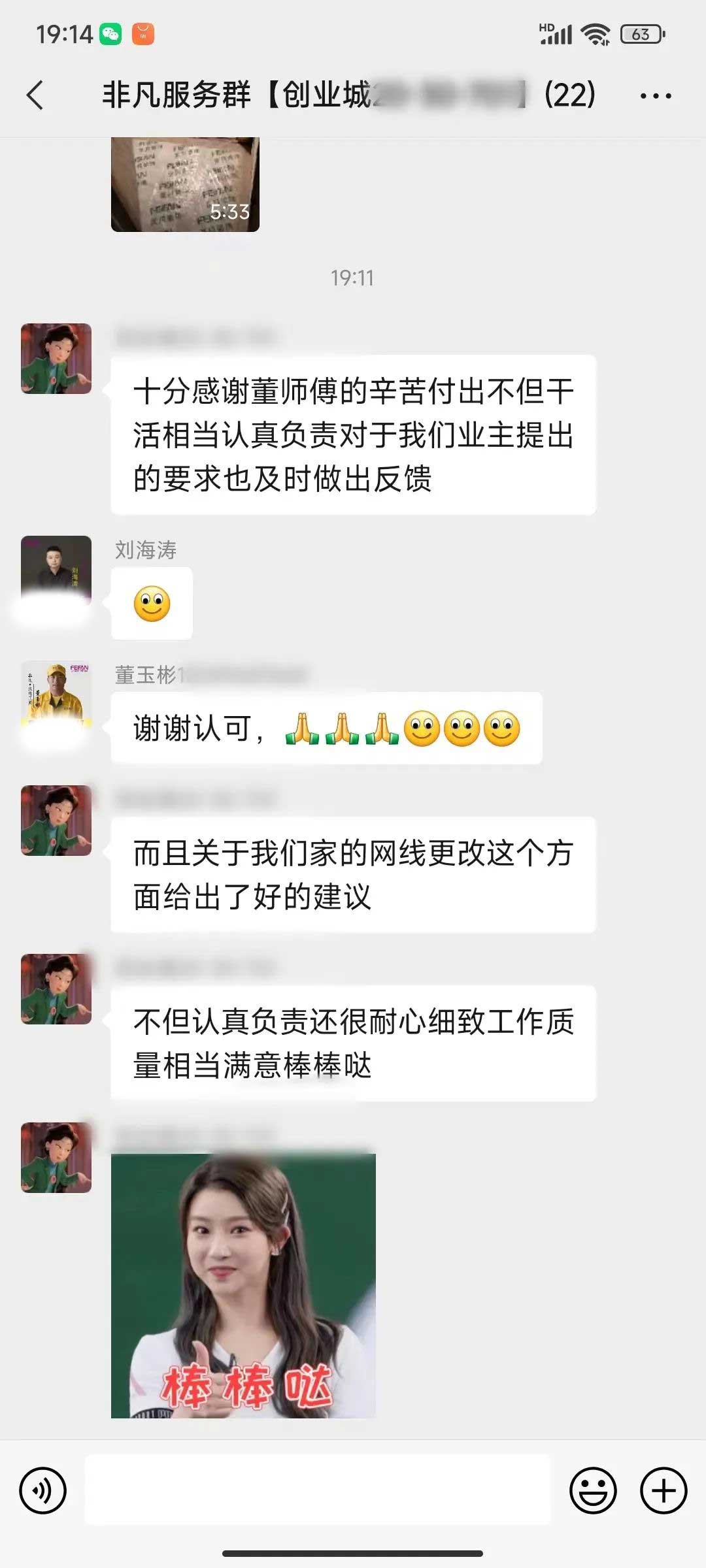
Task: Open the emoji picker
Action: pos(593,1491)
